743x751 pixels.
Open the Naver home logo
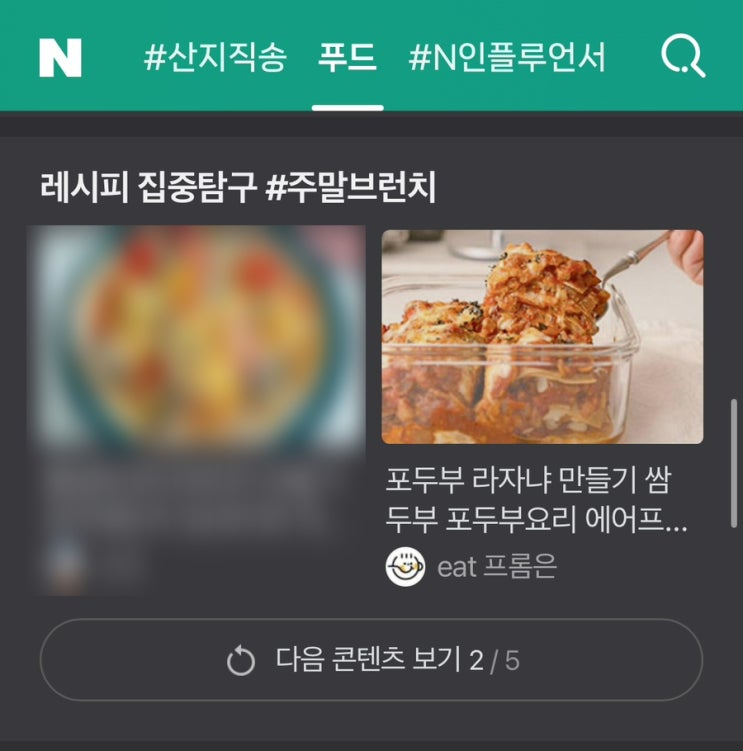tap(60, 58)
